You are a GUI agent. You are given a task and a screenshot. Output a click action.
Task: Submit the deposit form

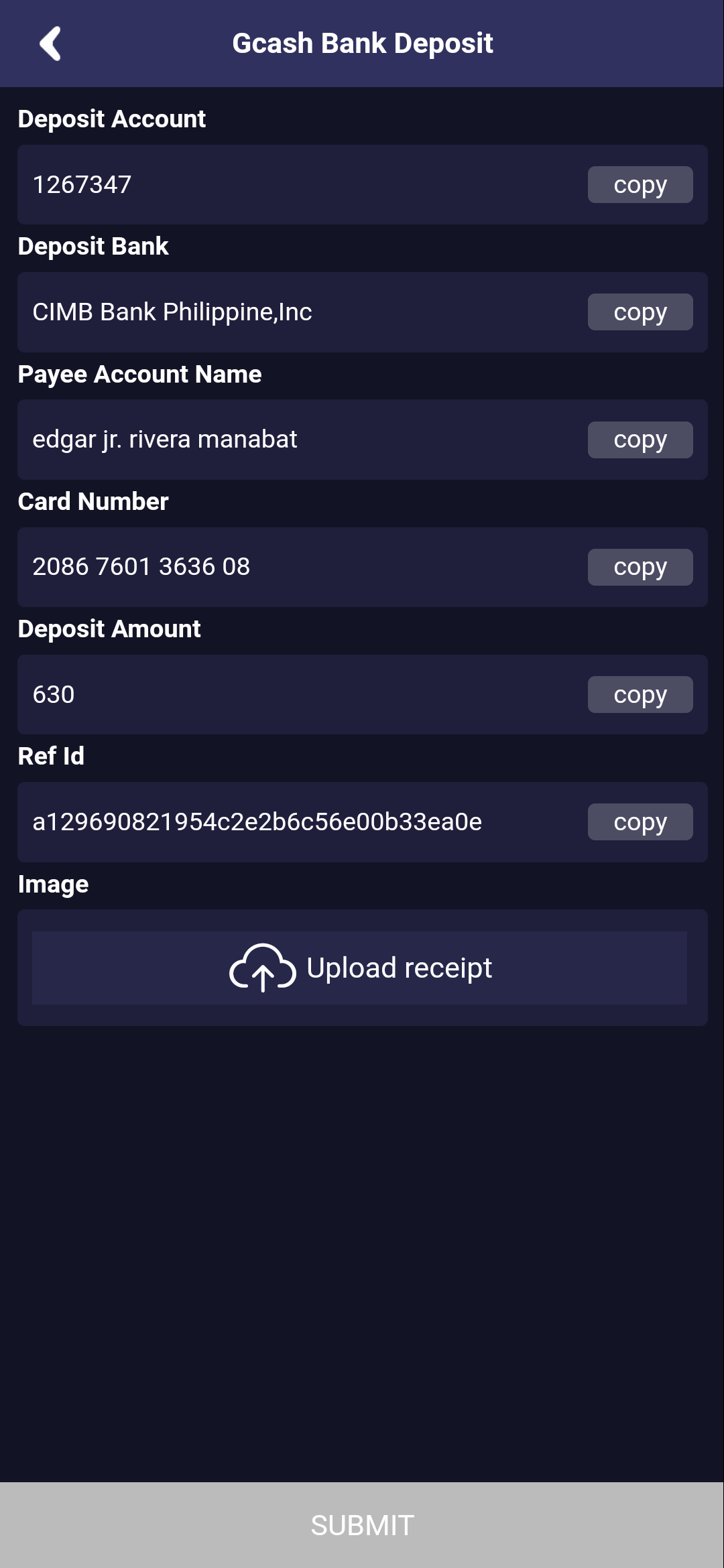(362, 1525)
